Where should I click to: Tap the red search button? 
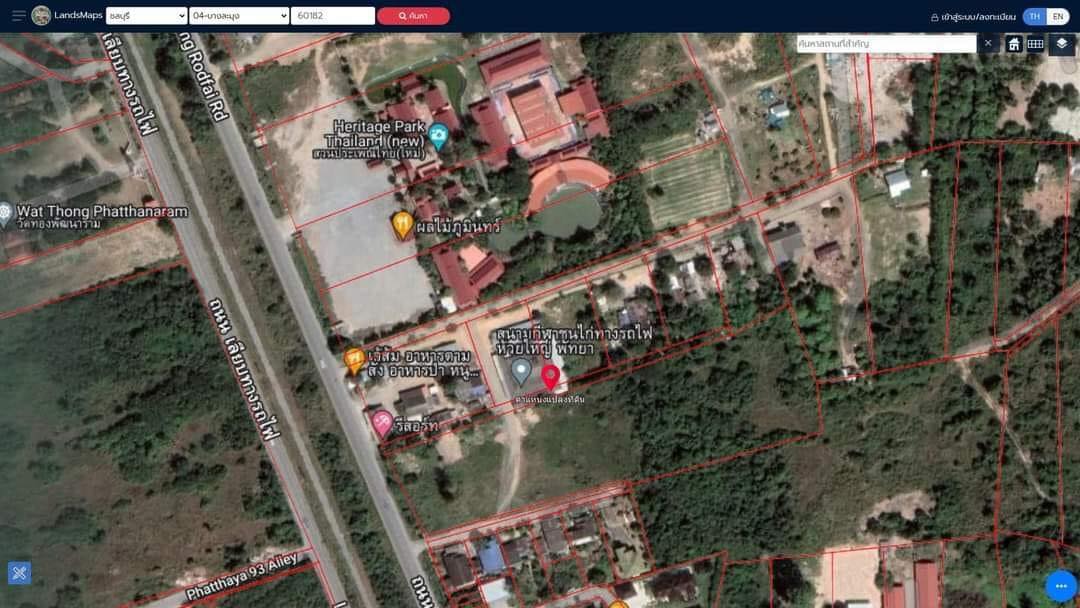tap(413, 16)
